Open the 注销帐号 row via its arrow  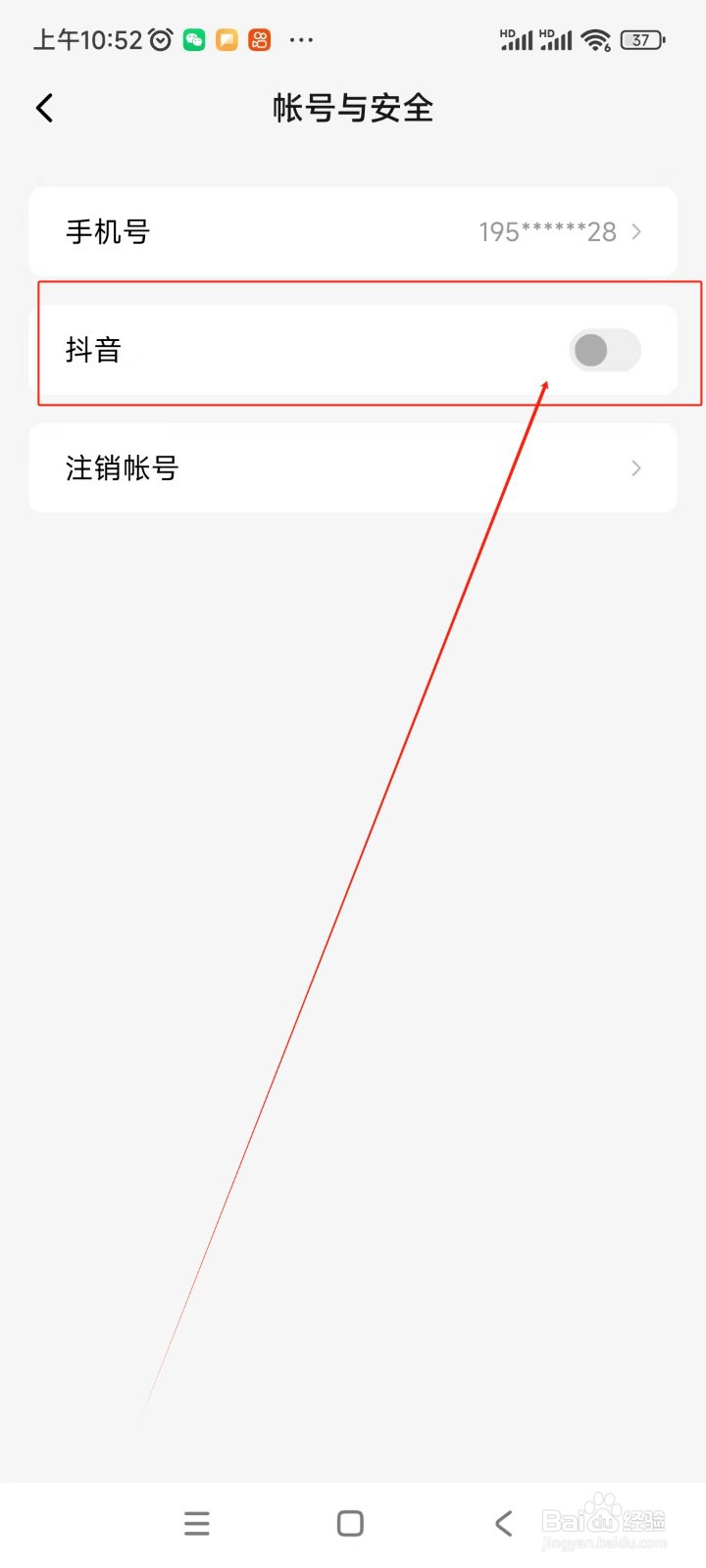coord(636,468)
